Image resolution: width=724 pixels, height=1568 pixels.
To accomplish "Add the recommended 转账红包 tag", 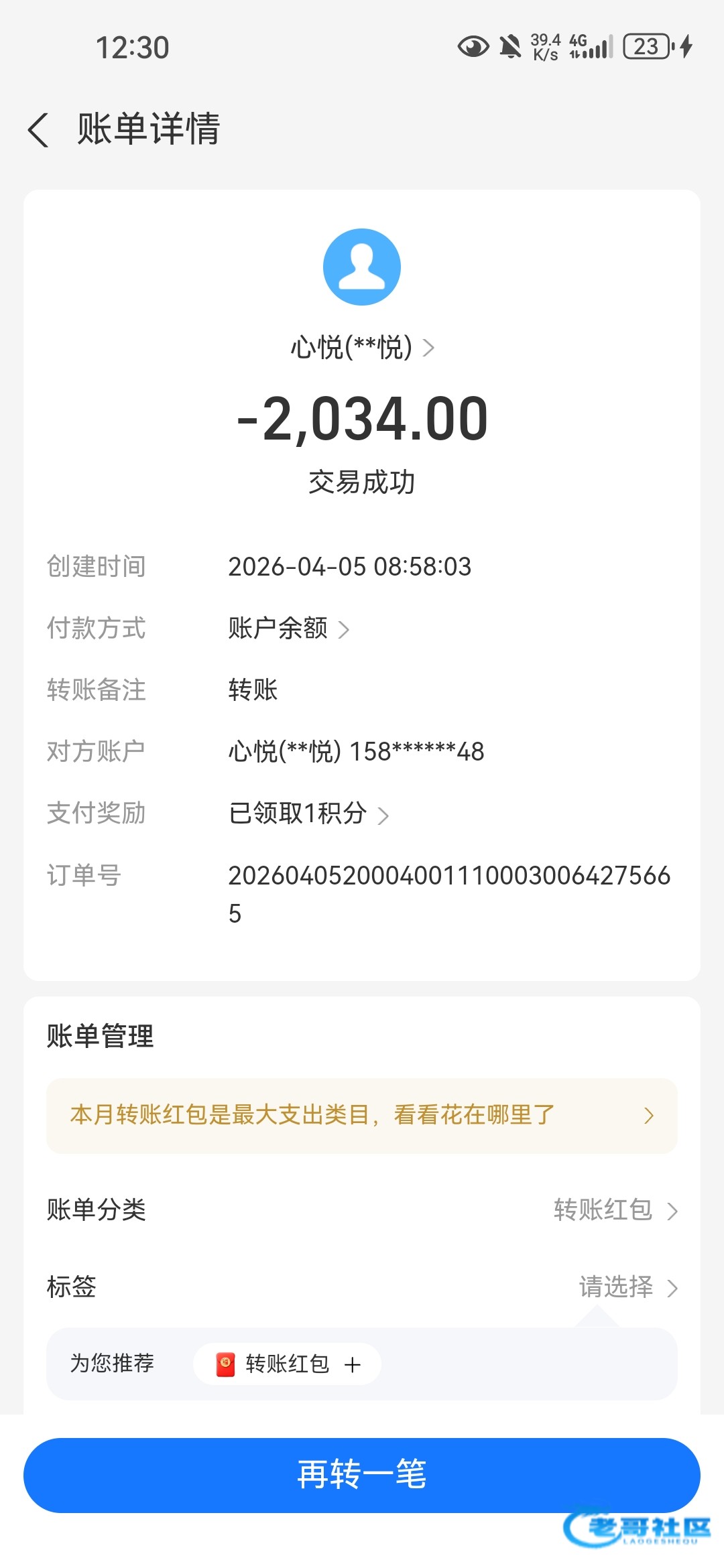I will pos(288,1364).
